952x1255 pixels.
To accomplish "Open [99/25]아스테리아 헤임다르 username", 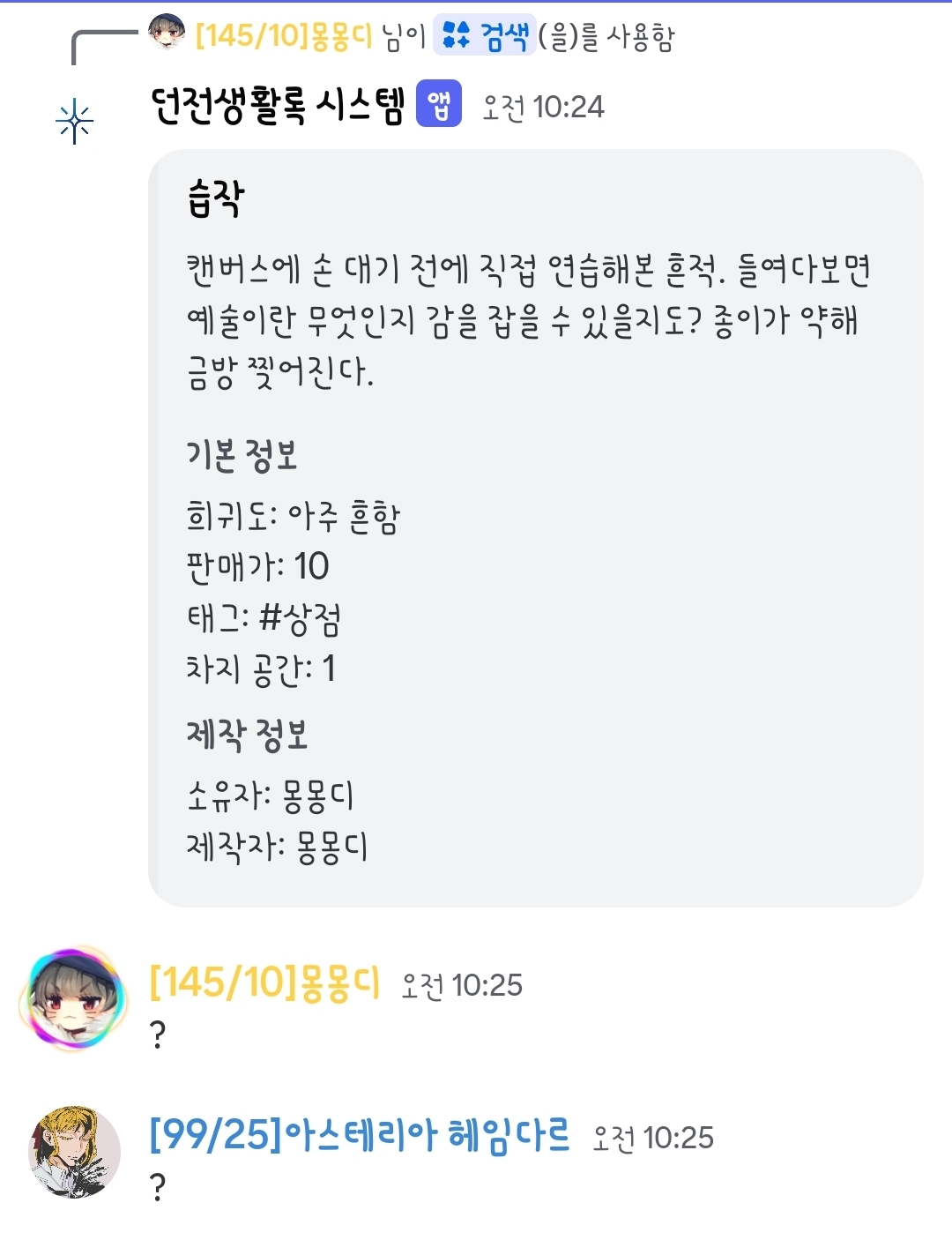I will [x=360, y=1135].
